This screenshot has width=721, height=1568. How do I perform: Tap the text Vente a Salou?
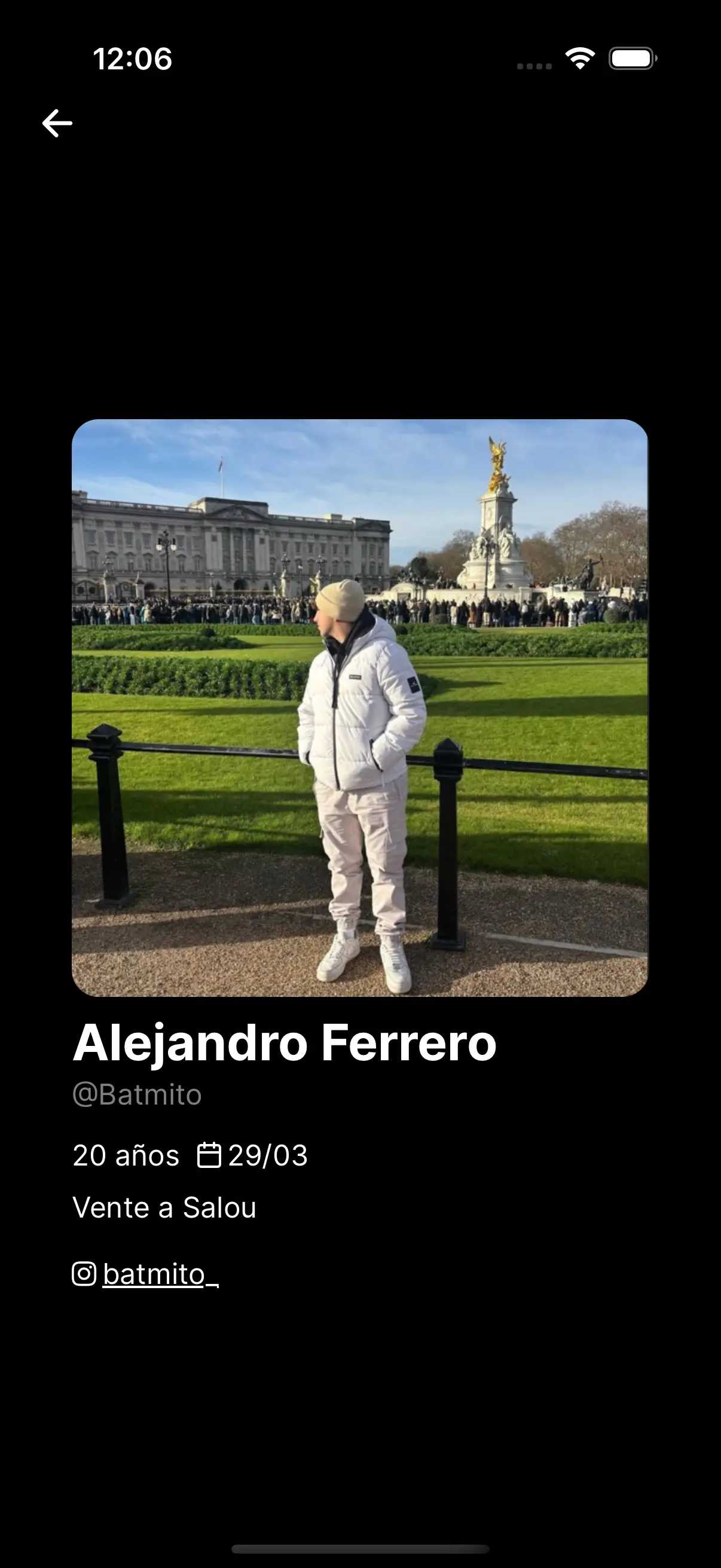click(x=164, y=1207)
